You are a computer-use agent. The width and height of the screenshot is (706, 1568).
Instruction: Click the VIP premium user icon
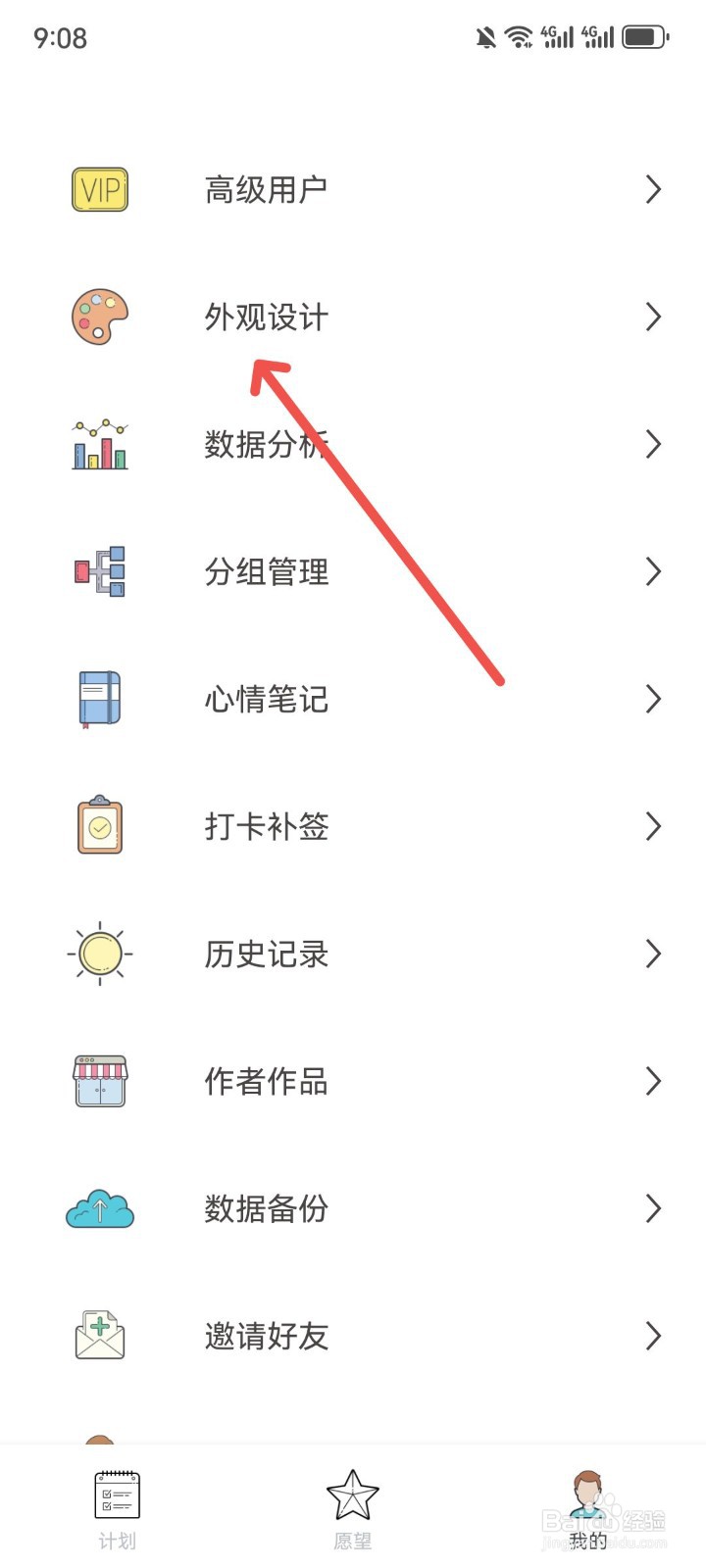(x=98, y=189)
